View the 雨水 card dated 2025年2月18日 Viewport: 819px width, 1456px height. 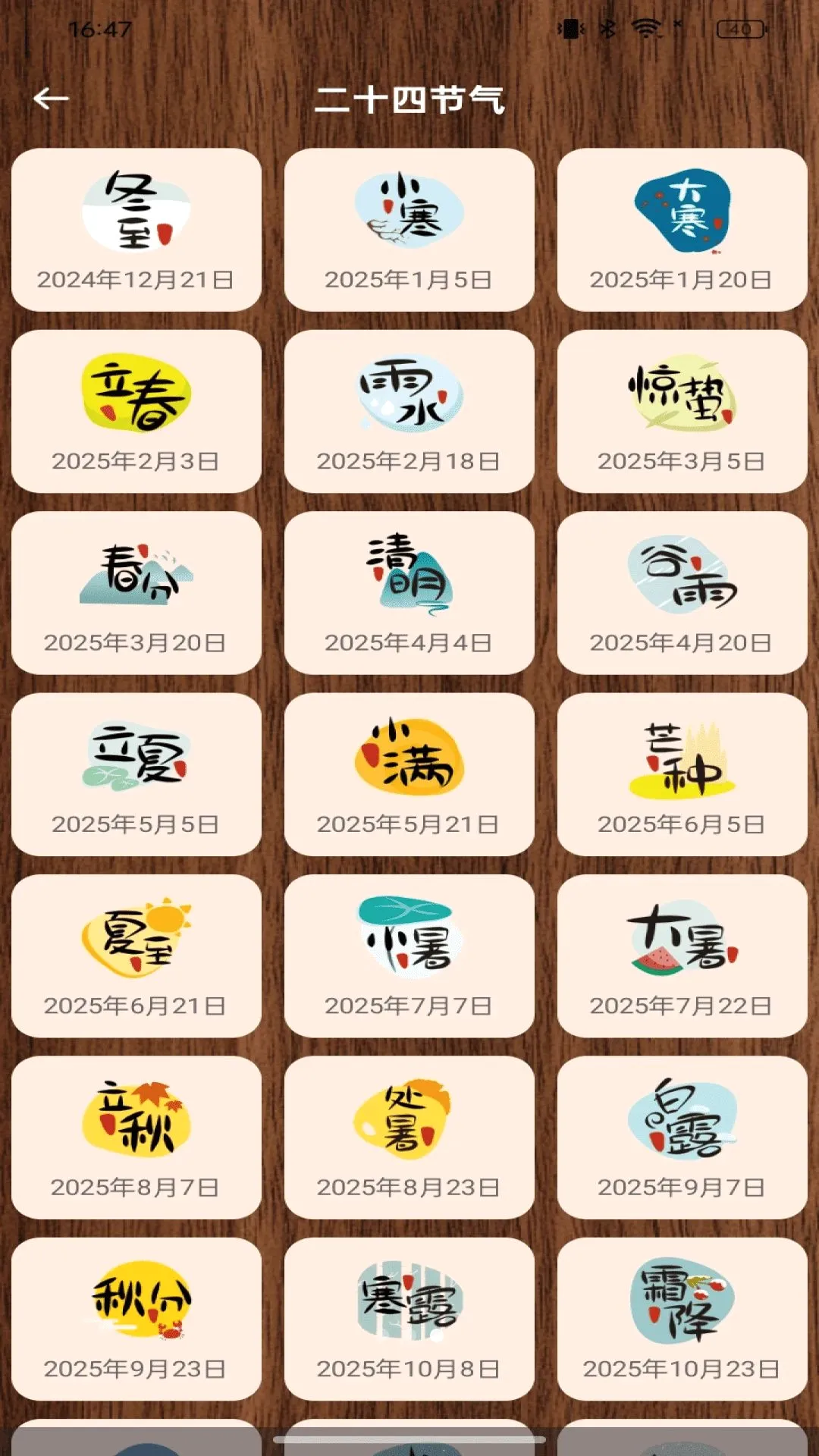click(x=409, y=411)
